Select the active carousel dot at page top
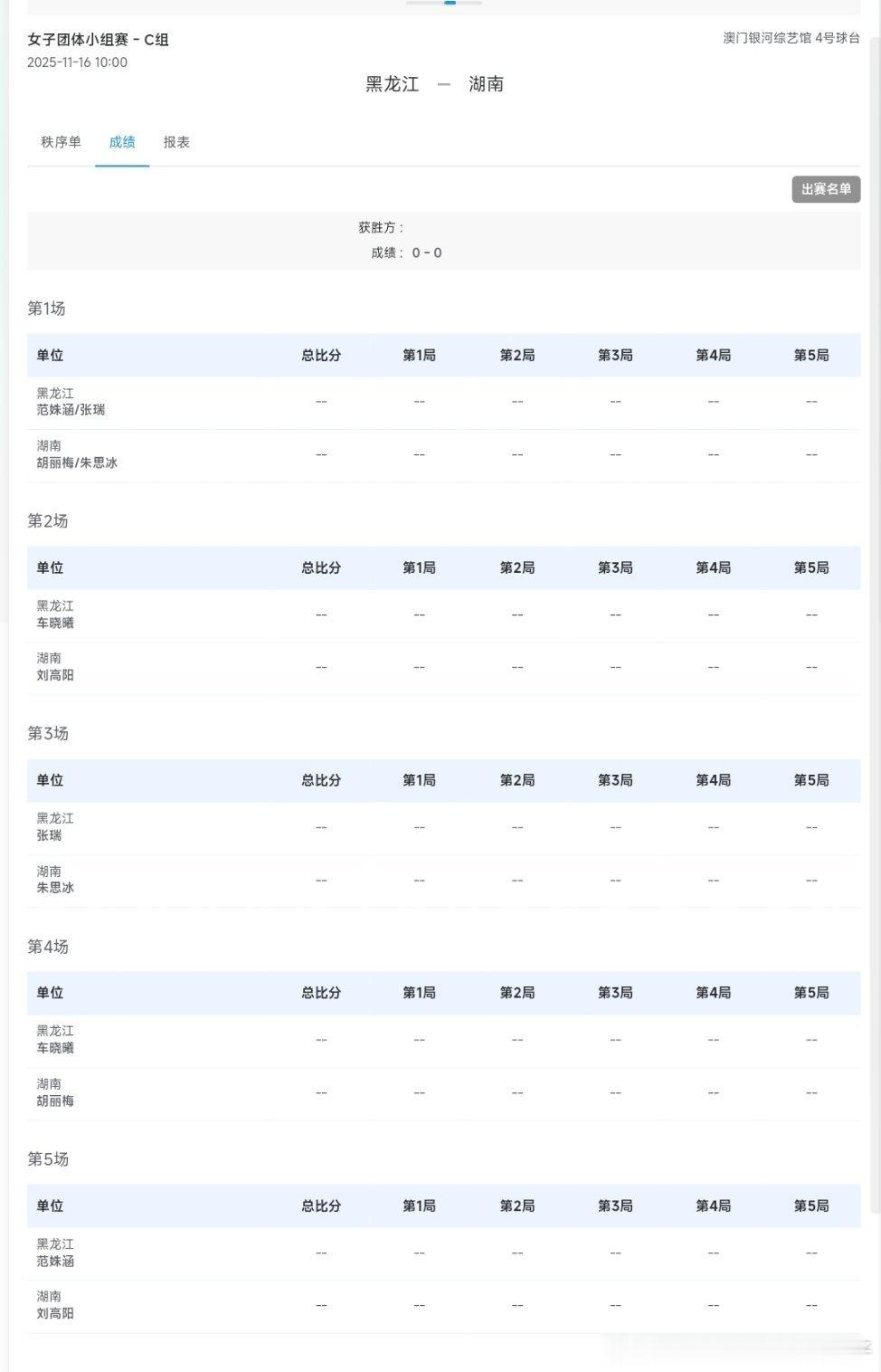This screenshot has width=881, height=1372. coord(450,4)
